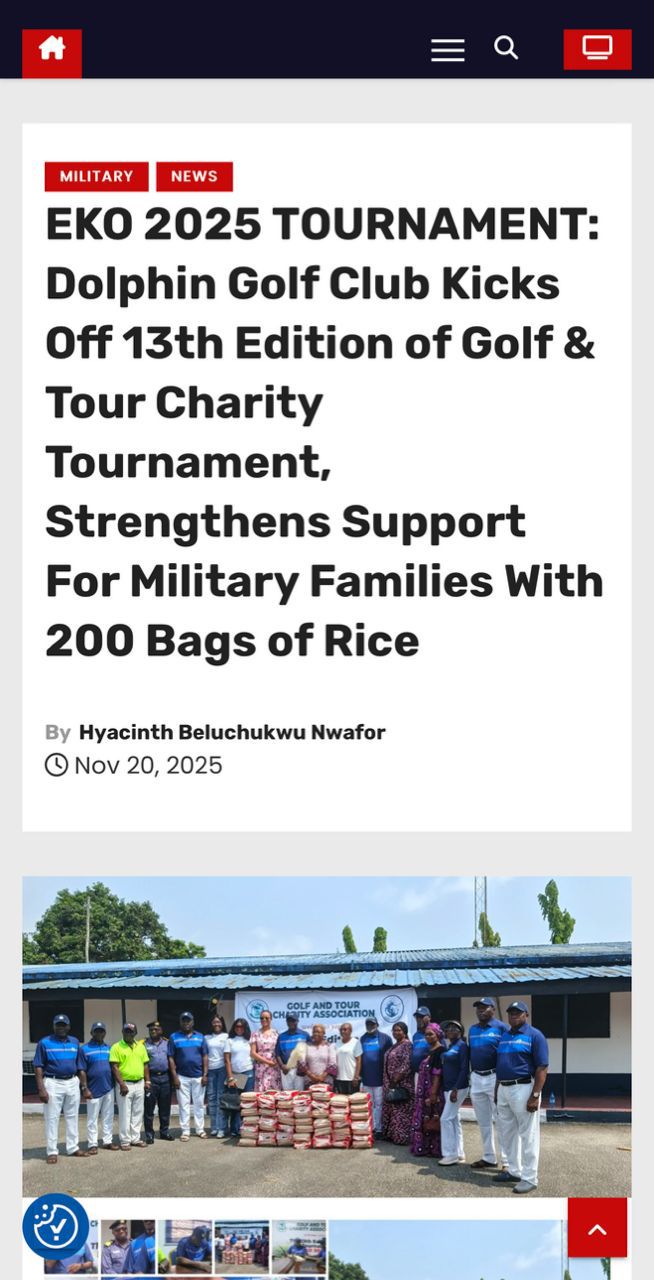Open the hamburger navigation menu
Screen dimensions: 654x1280
point(447,50)
